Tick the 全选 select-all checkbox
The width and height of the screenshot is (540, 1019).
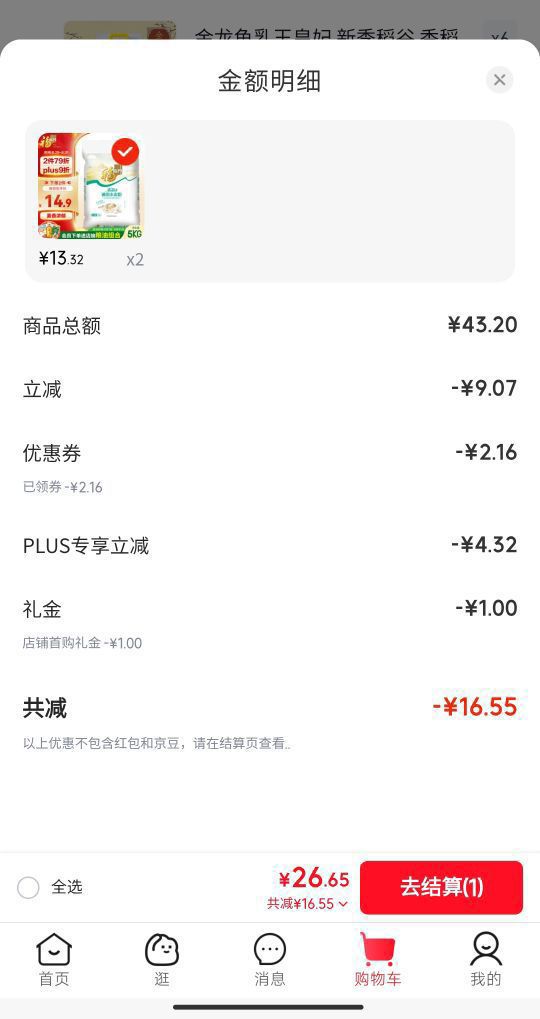click(x=28, y=887)
